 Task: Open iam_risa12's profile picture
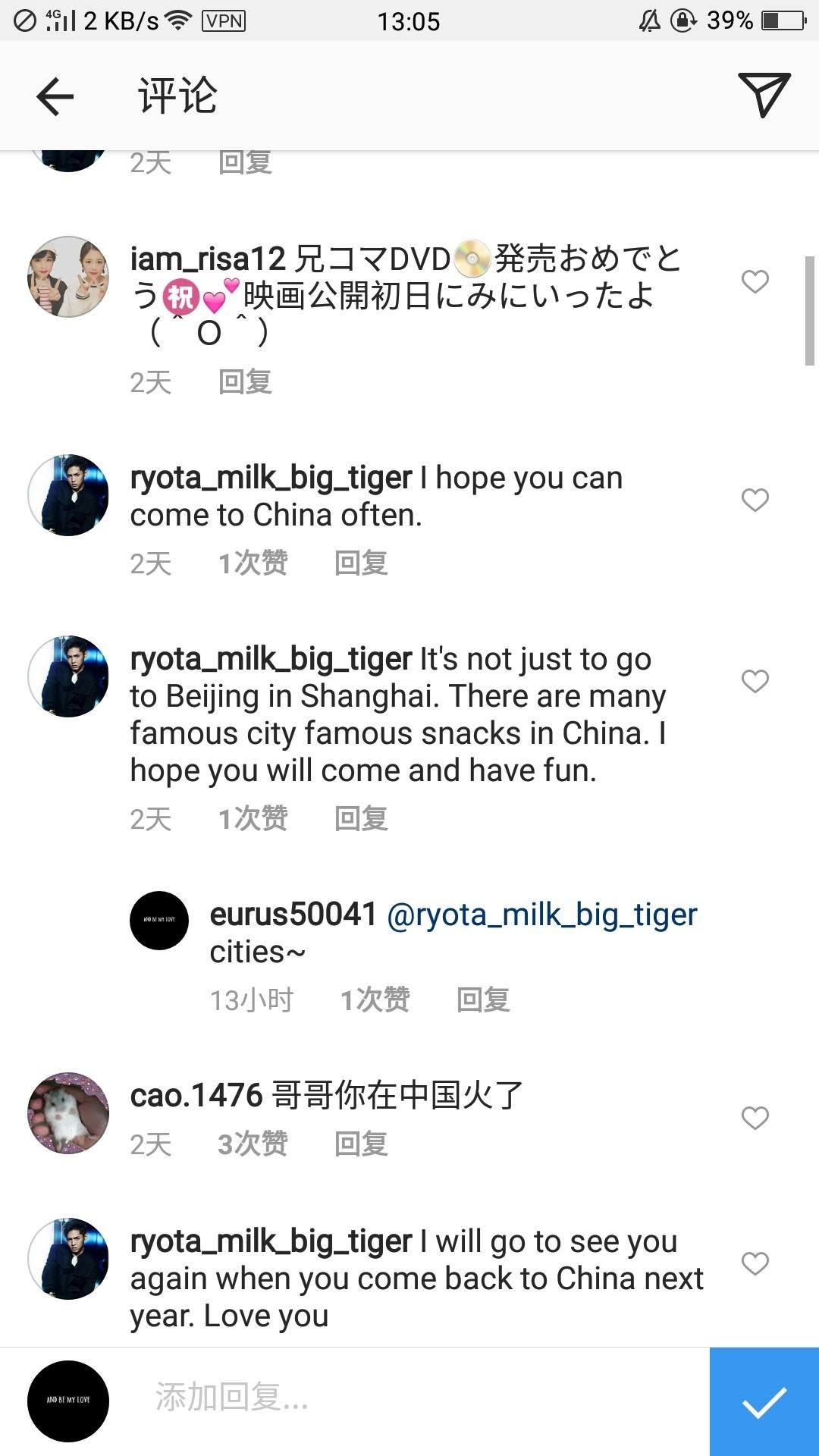(67, 275)
